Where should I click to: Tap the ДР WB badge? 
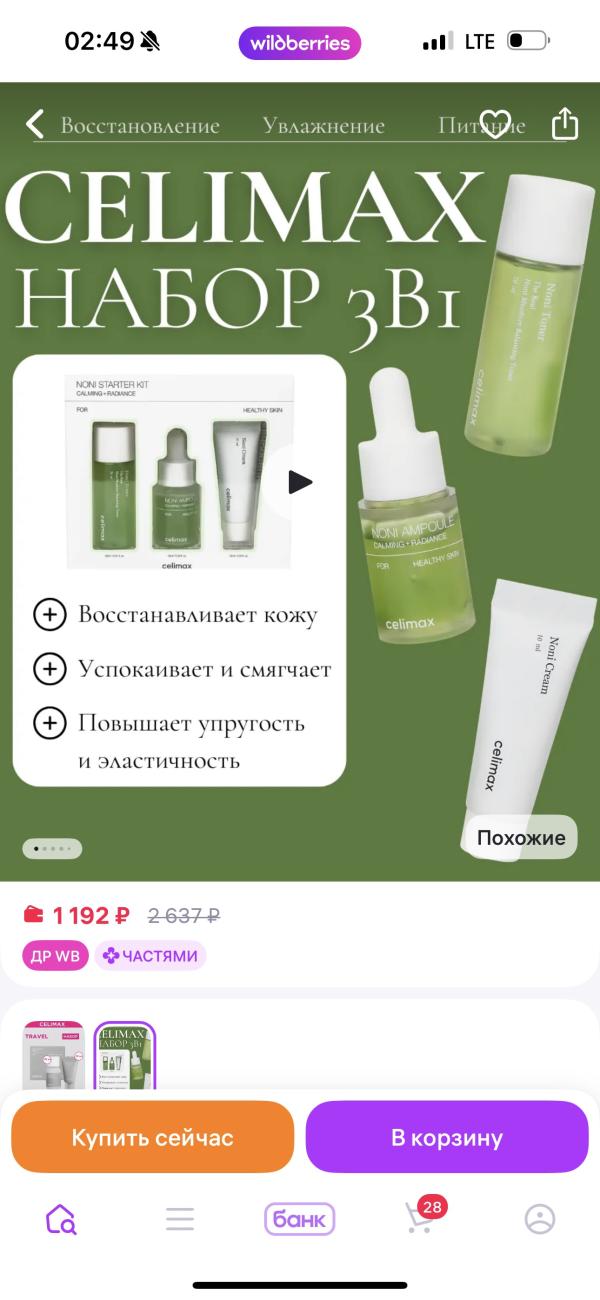click(x=55, y=956)
